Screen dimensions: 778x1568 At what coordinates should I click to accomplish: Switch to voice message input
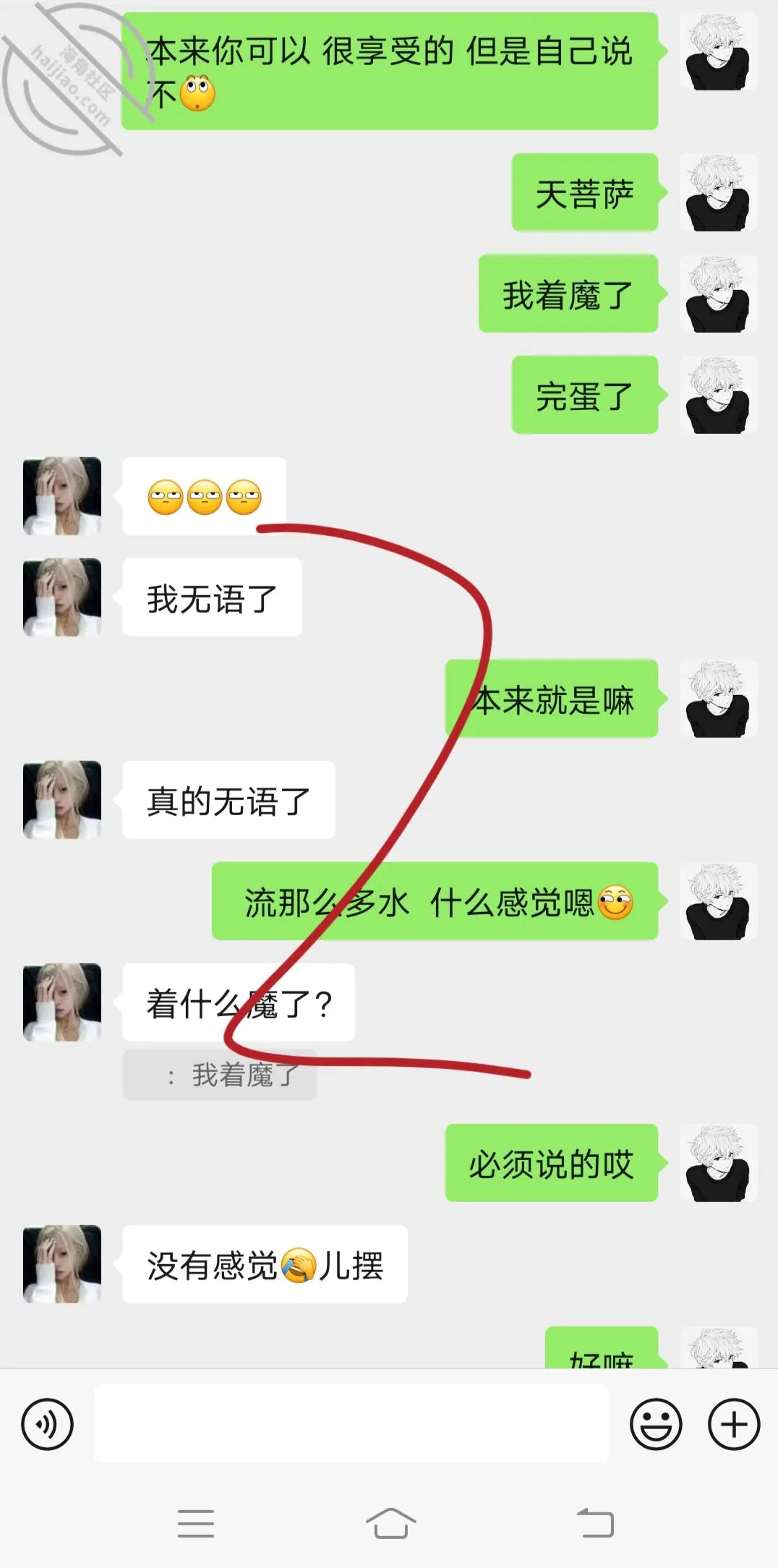pos(48,1424)
